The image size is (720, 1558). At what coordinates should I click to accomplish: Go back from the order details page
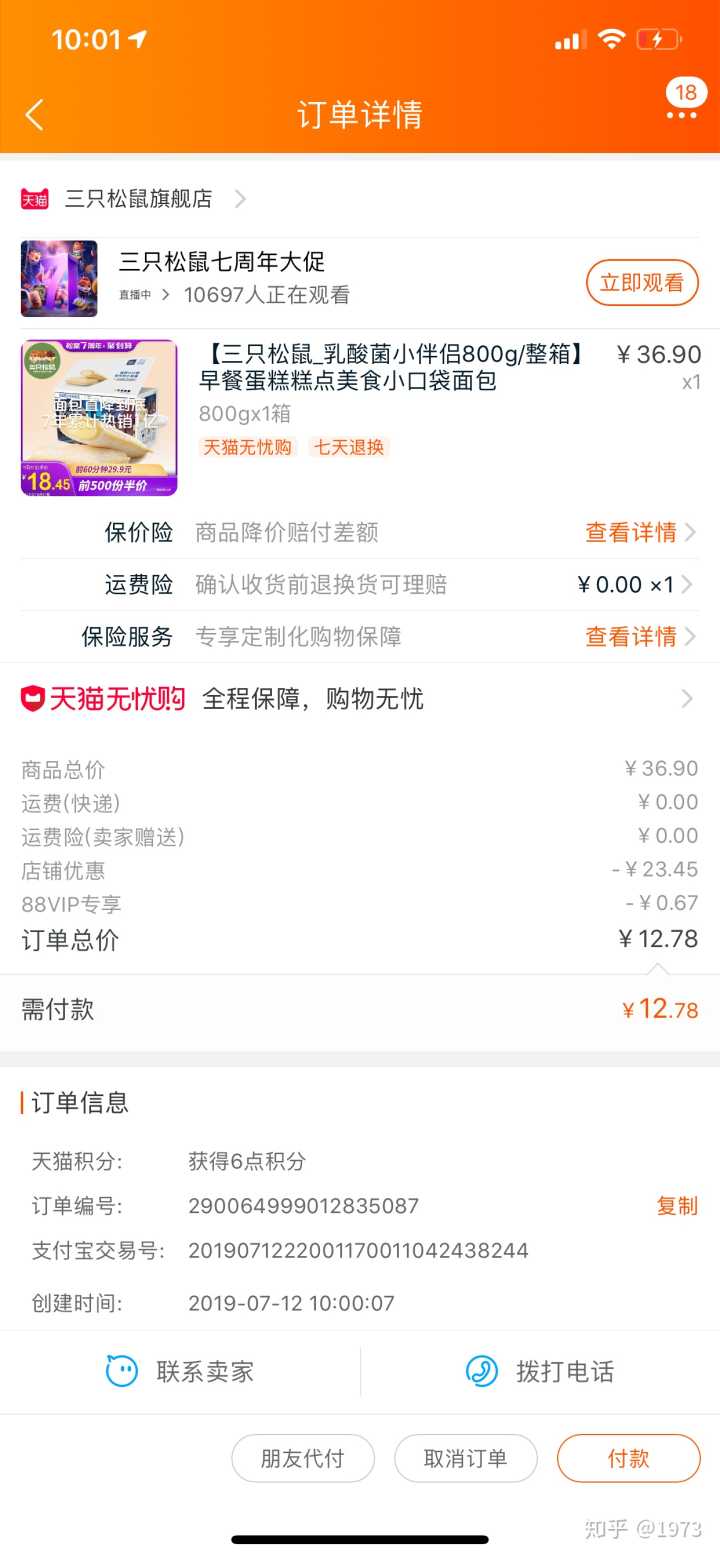35,115
